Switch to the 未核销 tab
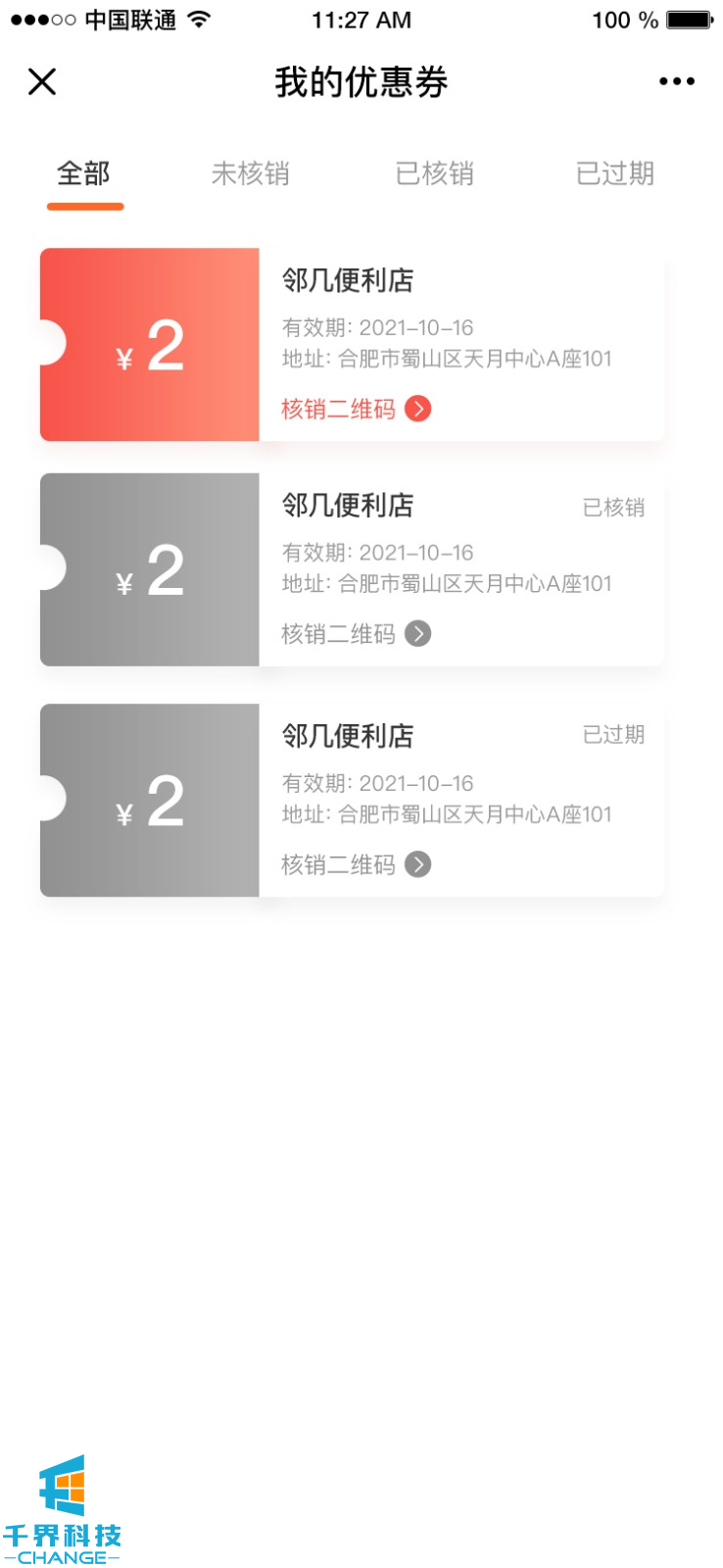723x1568 pixels. point(251,174)
